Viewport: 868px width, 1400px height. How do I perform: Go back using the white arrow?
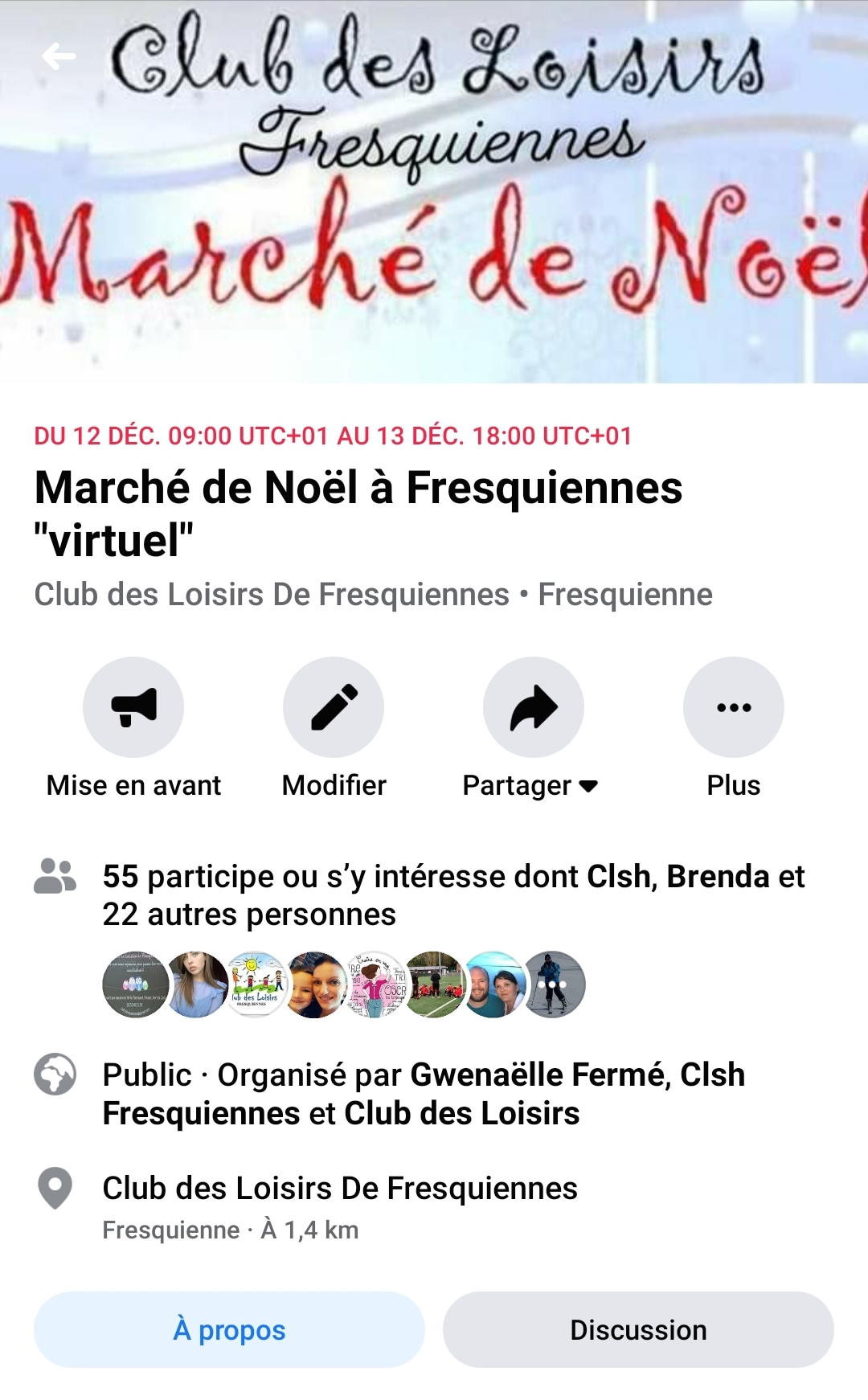[x=59, y=56]
